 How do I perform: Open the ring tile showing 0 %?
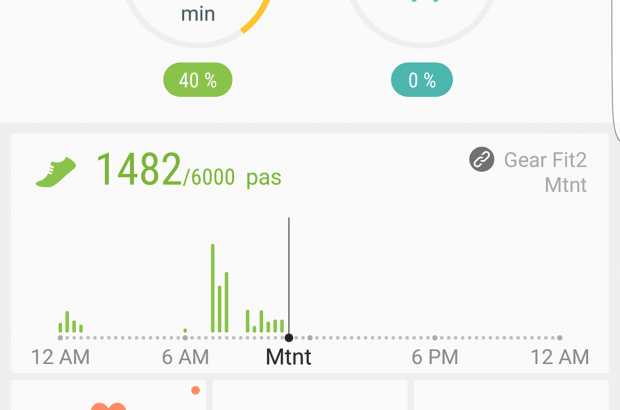421,30
